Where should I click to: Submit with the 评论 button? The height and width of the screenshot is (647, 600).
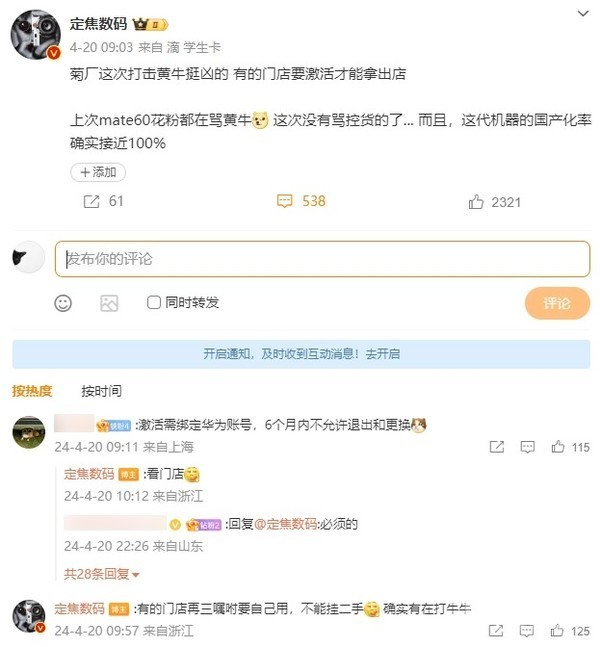[x=557, y=303]
